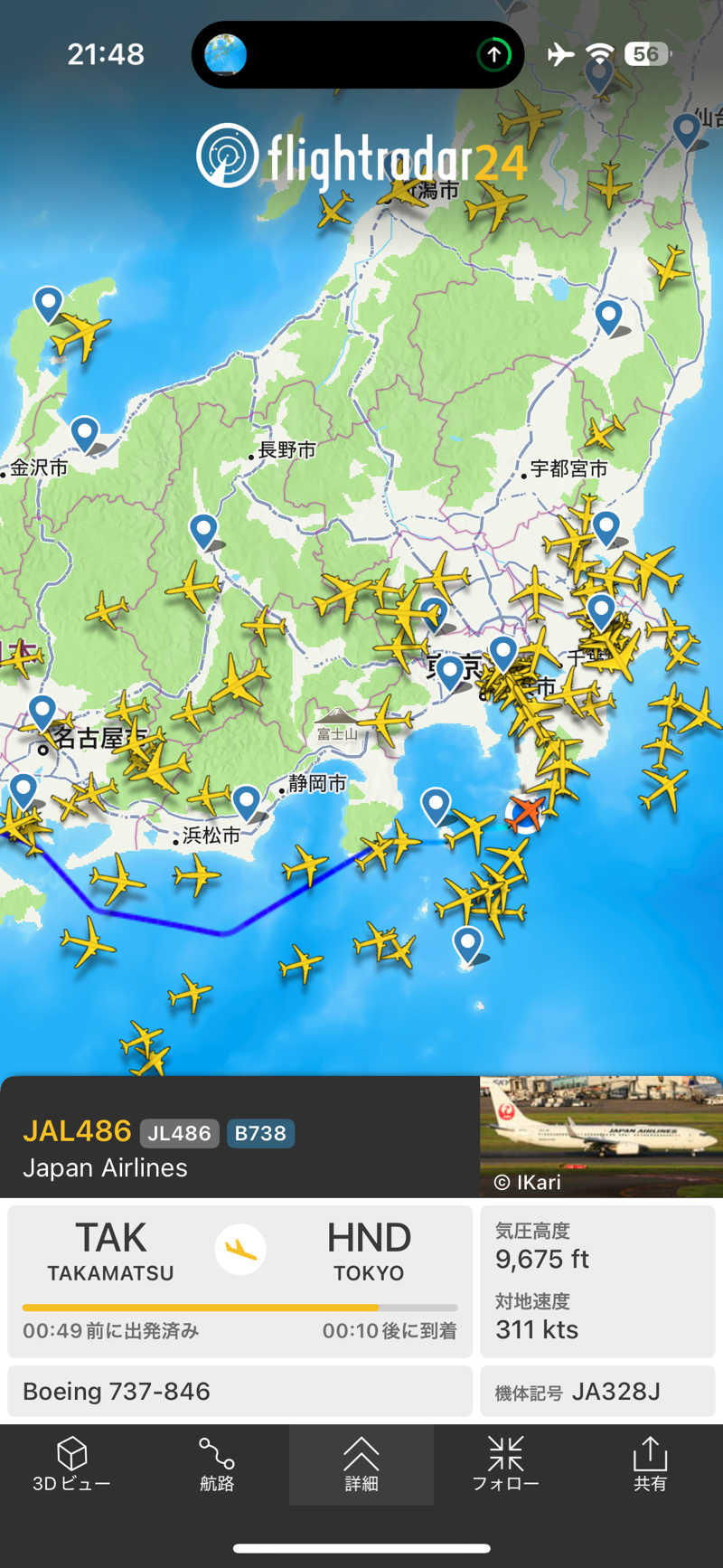Tap the airport pin above 名古屋市
Viewport: 723px width, 1568px height.
(x=42, y=713)
